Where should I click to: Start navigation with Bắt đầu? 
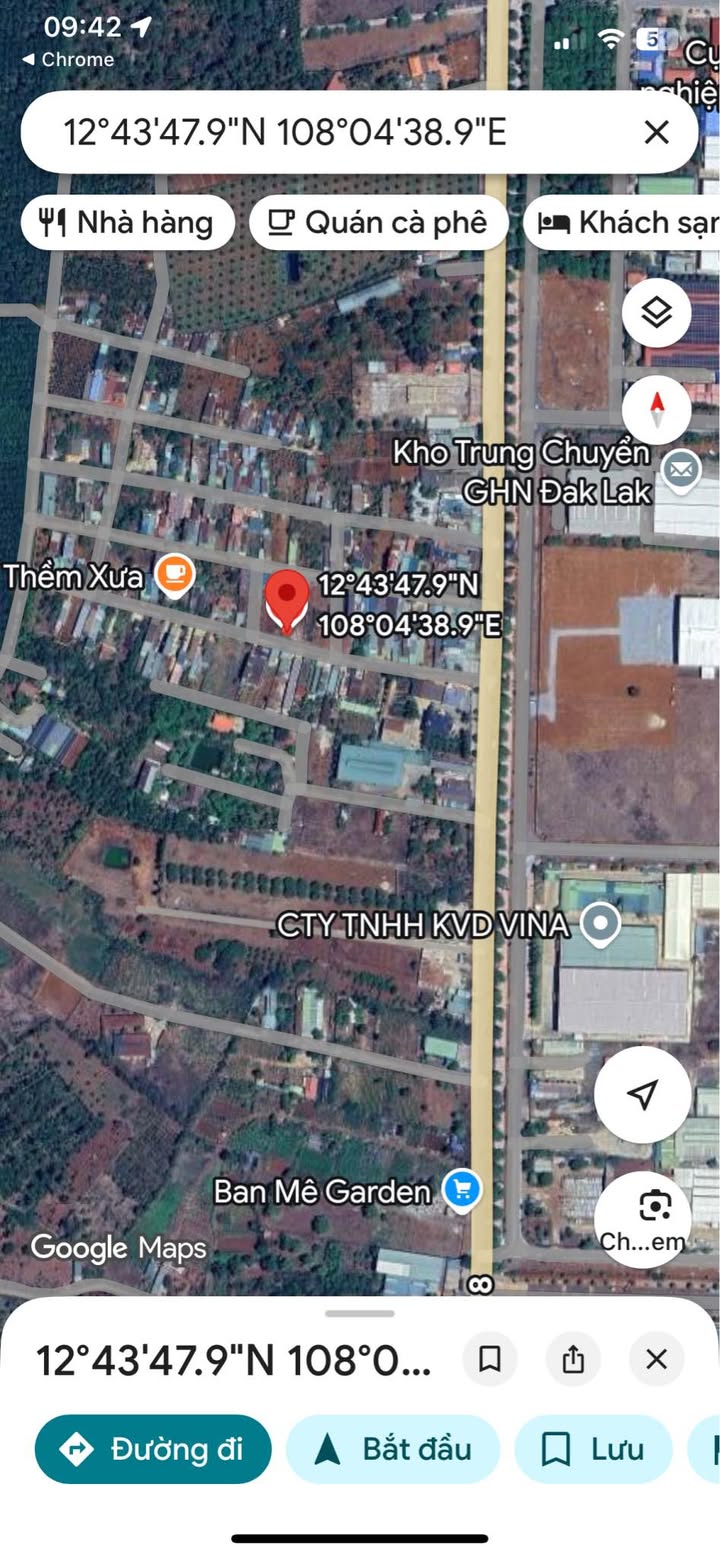393,1449
